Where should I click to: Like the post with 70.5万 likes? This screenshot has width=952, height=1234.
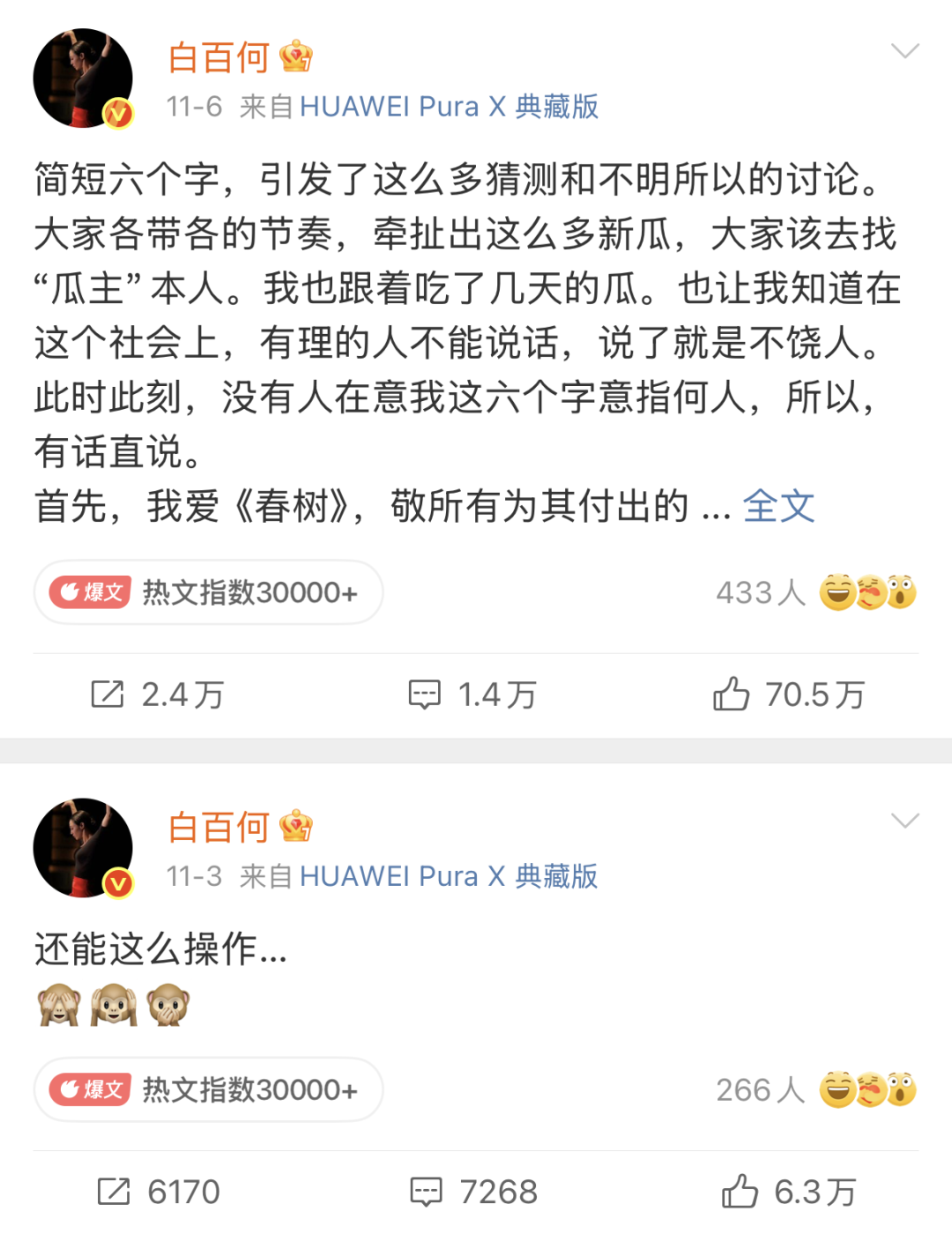789,695
